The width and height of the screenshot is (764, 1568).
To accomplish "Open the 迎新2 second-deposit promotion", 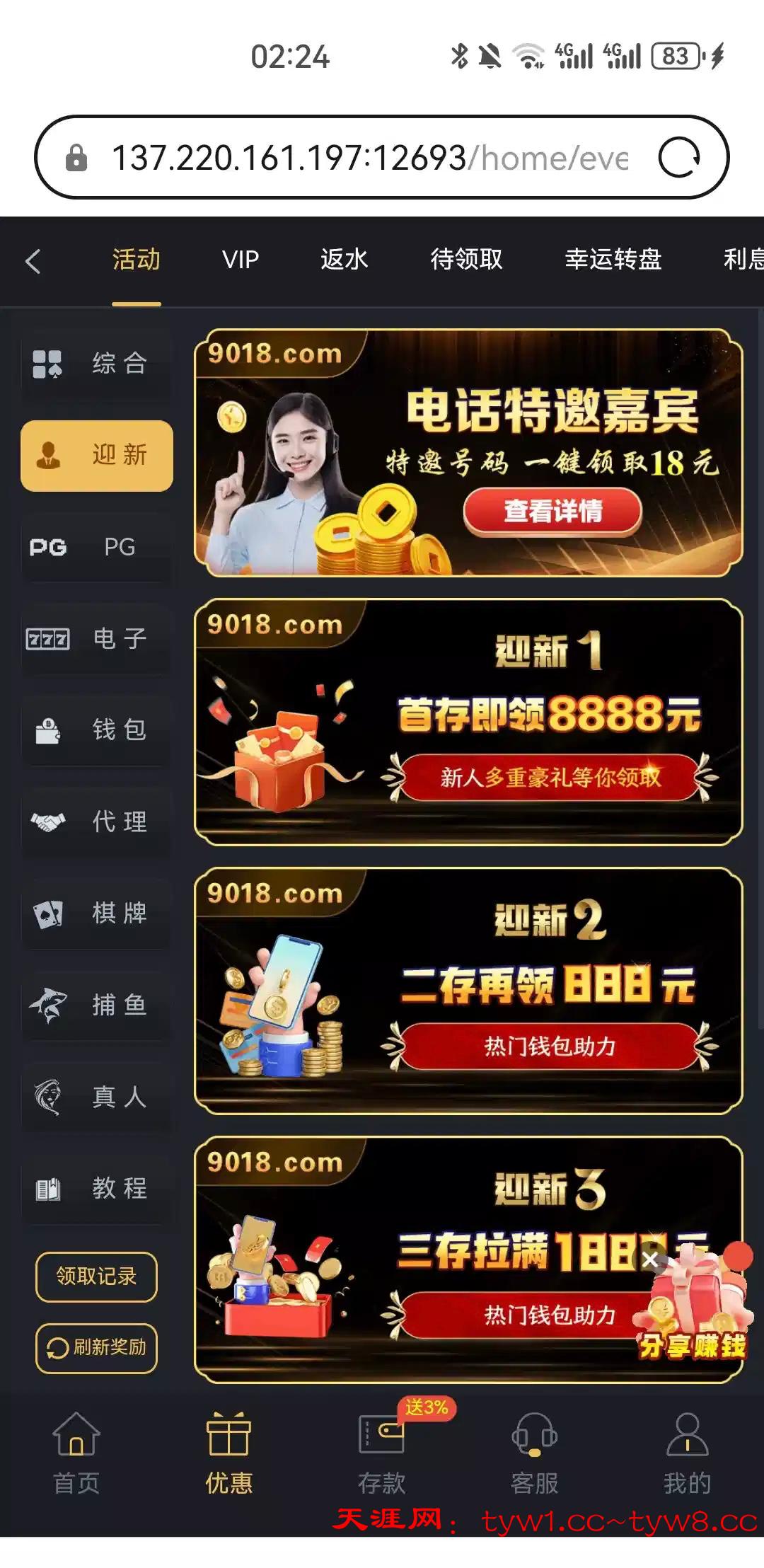I will coord(468,991).
